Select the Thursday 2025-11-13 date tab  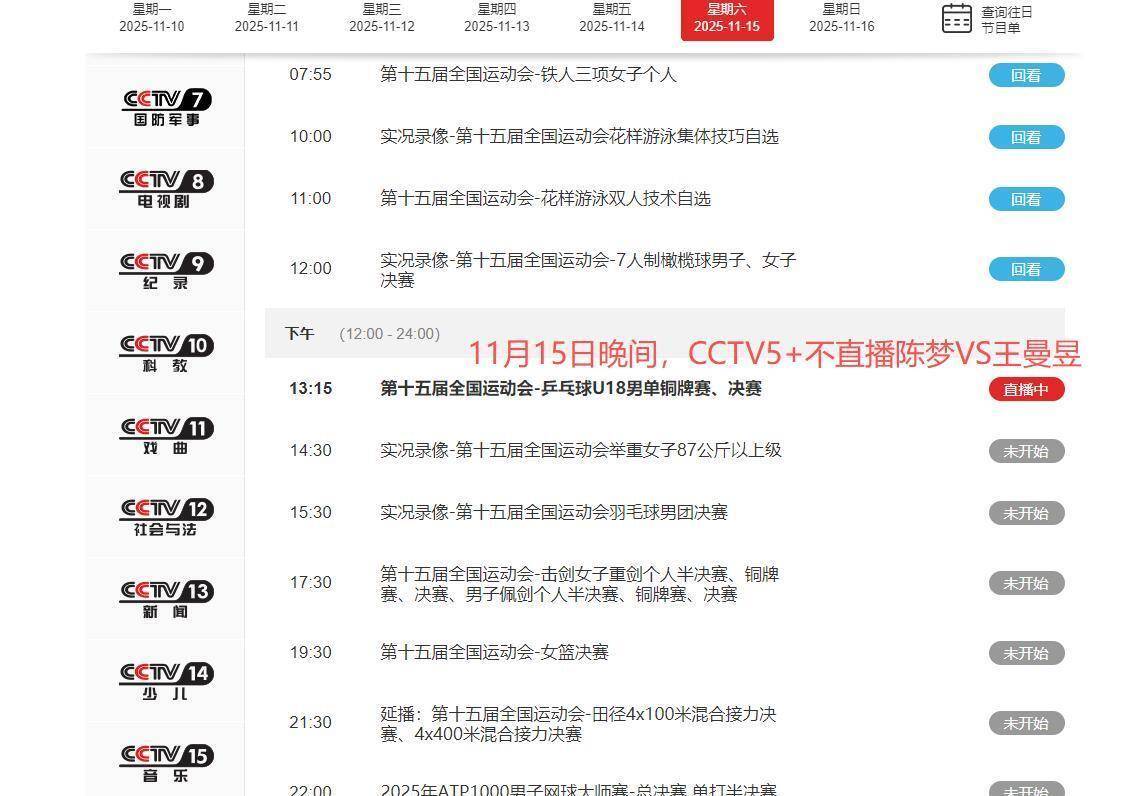(x=496, y=18)
